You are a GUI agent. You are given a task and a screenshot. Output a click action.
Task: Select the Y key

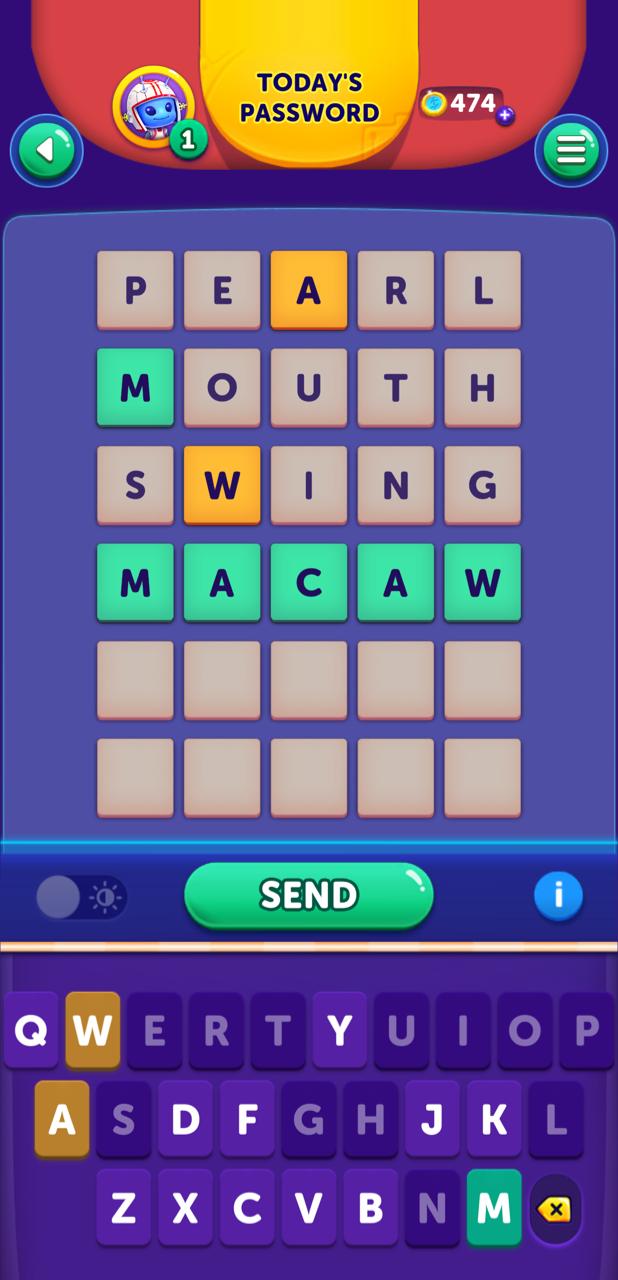tap(340, 1030)
